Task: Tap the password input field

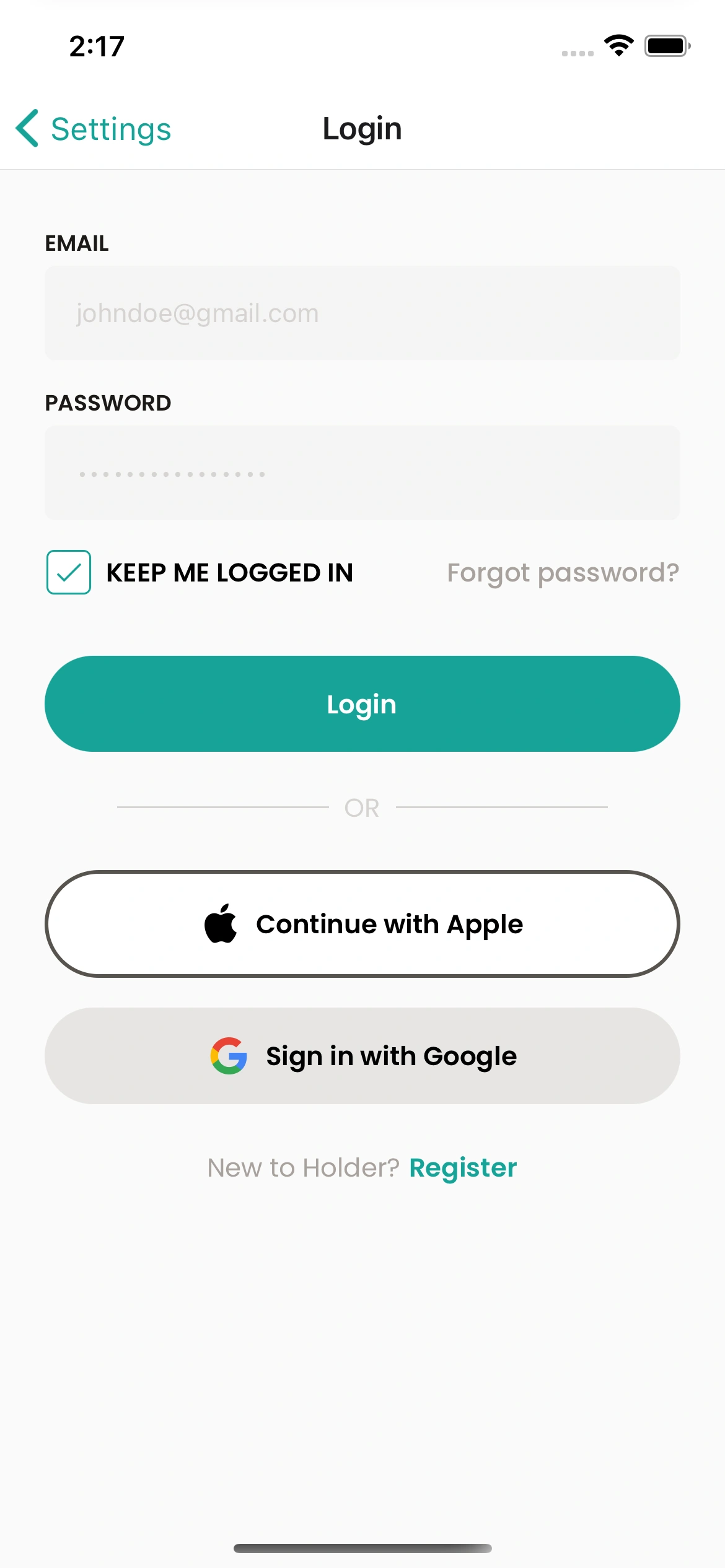Action: point(362,473)
